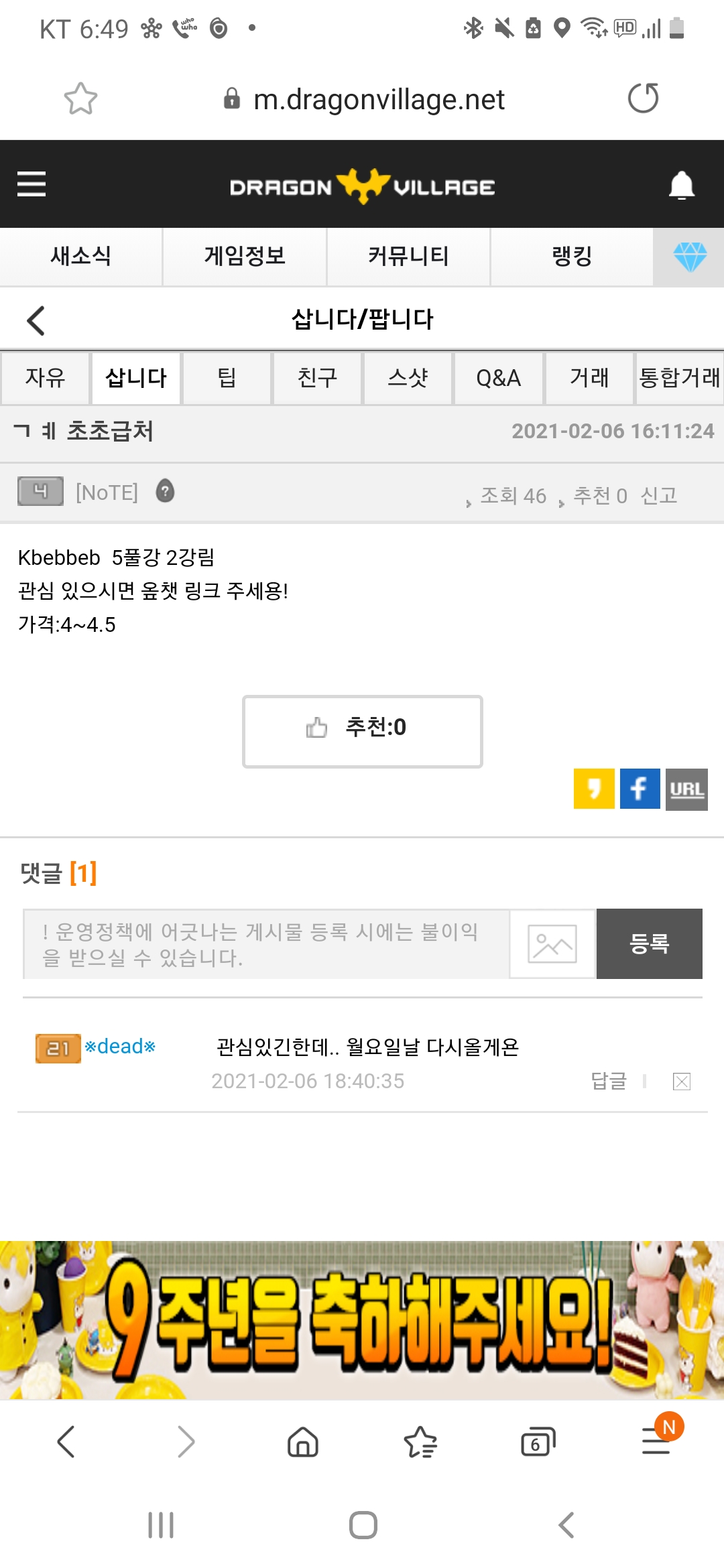The image size is (724, 1568).
Task: Switch to the 새소식 tab
Action: point(81,256)
